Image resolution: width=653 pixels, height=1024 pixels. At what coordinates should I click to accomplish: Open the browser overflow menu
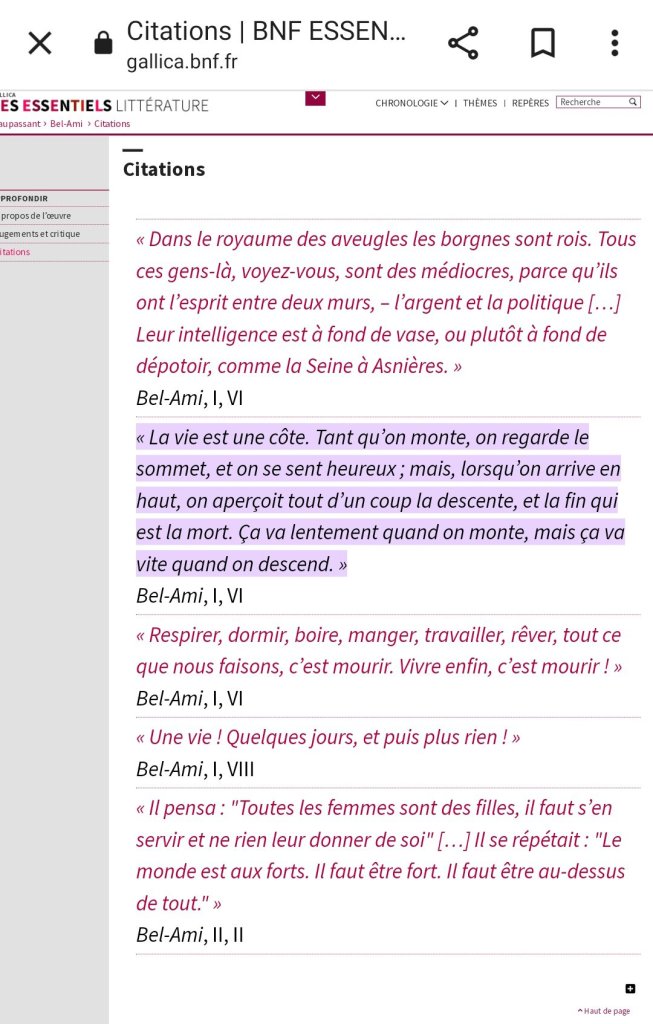coord(614,43)
